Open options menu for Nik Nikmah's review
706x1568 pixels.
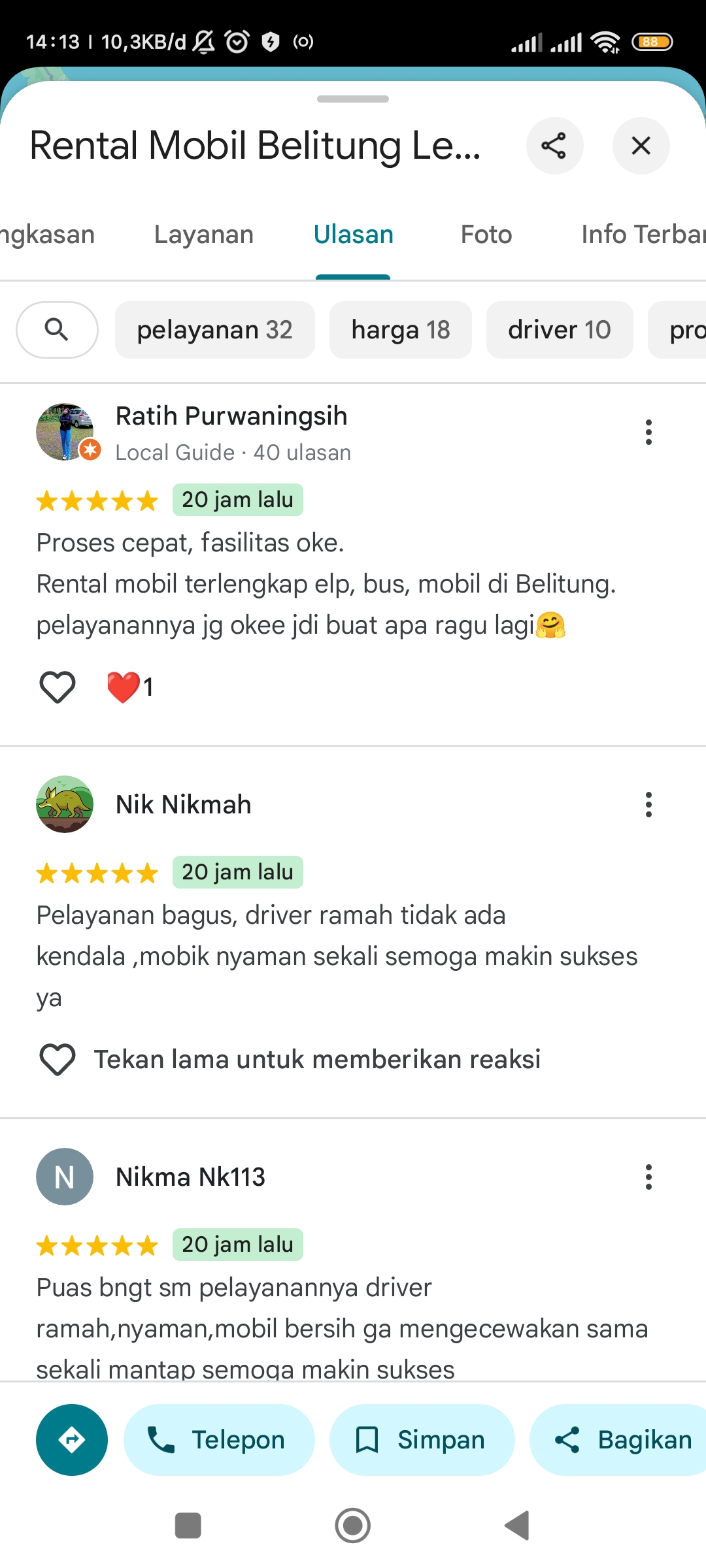648,805
